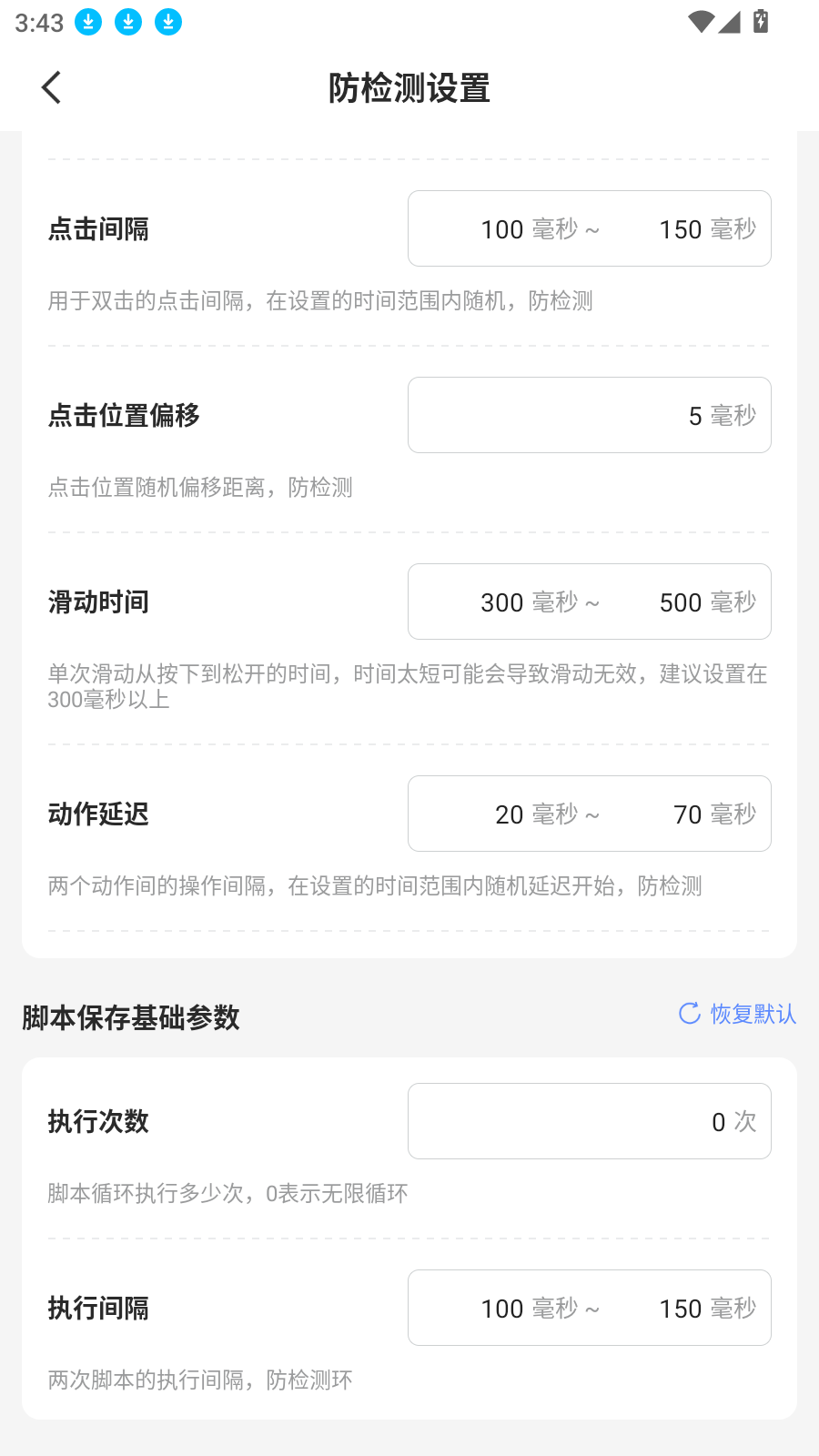Screen dimensions: 819x1456
Task: Tap the third download icon in status bar
Action: click(167, 21)
